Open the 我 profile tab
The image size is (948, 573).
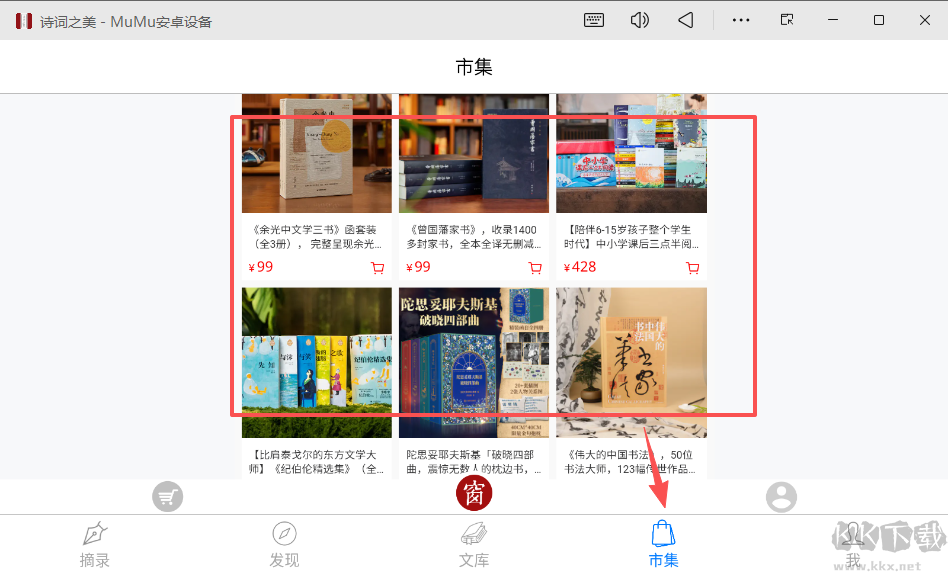pos(852,543)
